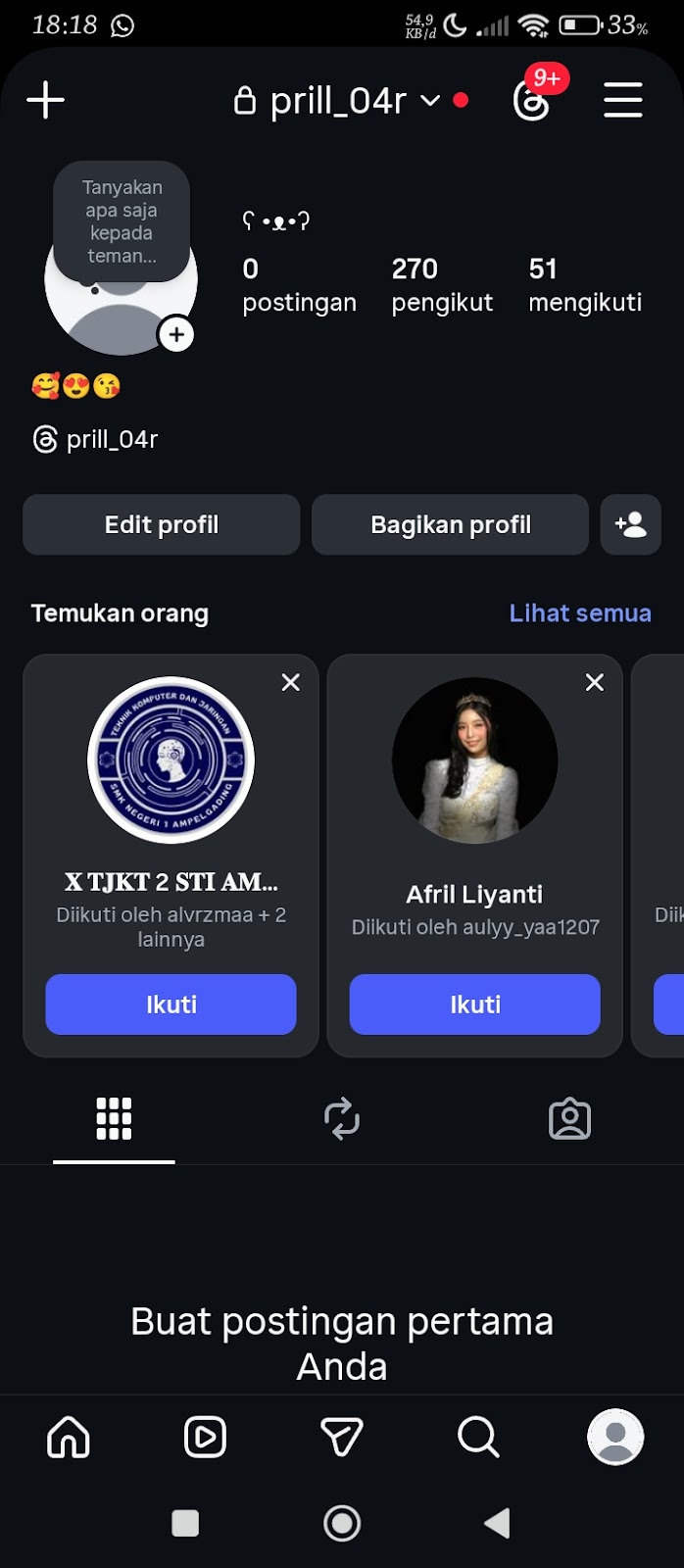Tap Bagikan profil

tap(450, 524)
